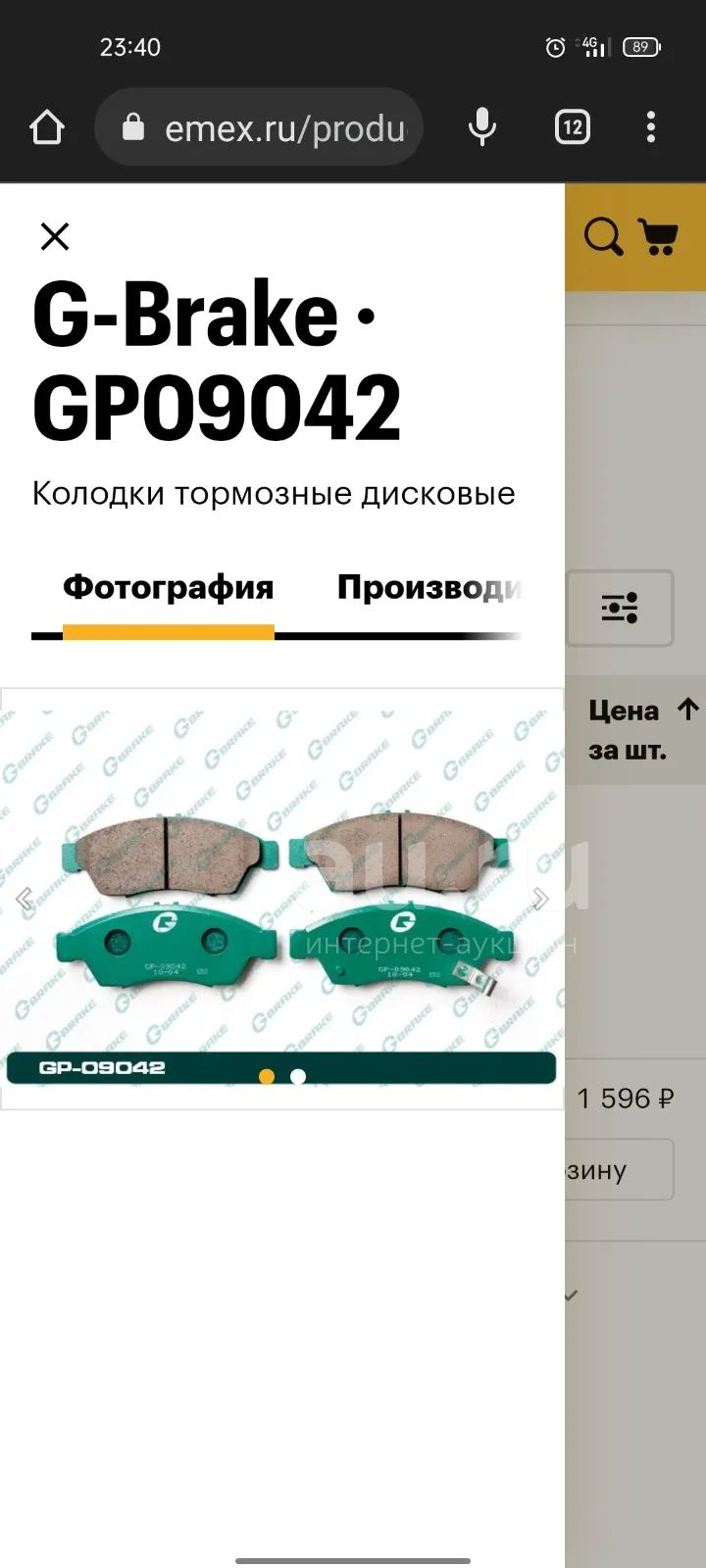706x1568 pixels.
Task: Open the shopping cart
Action: (x=658, y=236)
